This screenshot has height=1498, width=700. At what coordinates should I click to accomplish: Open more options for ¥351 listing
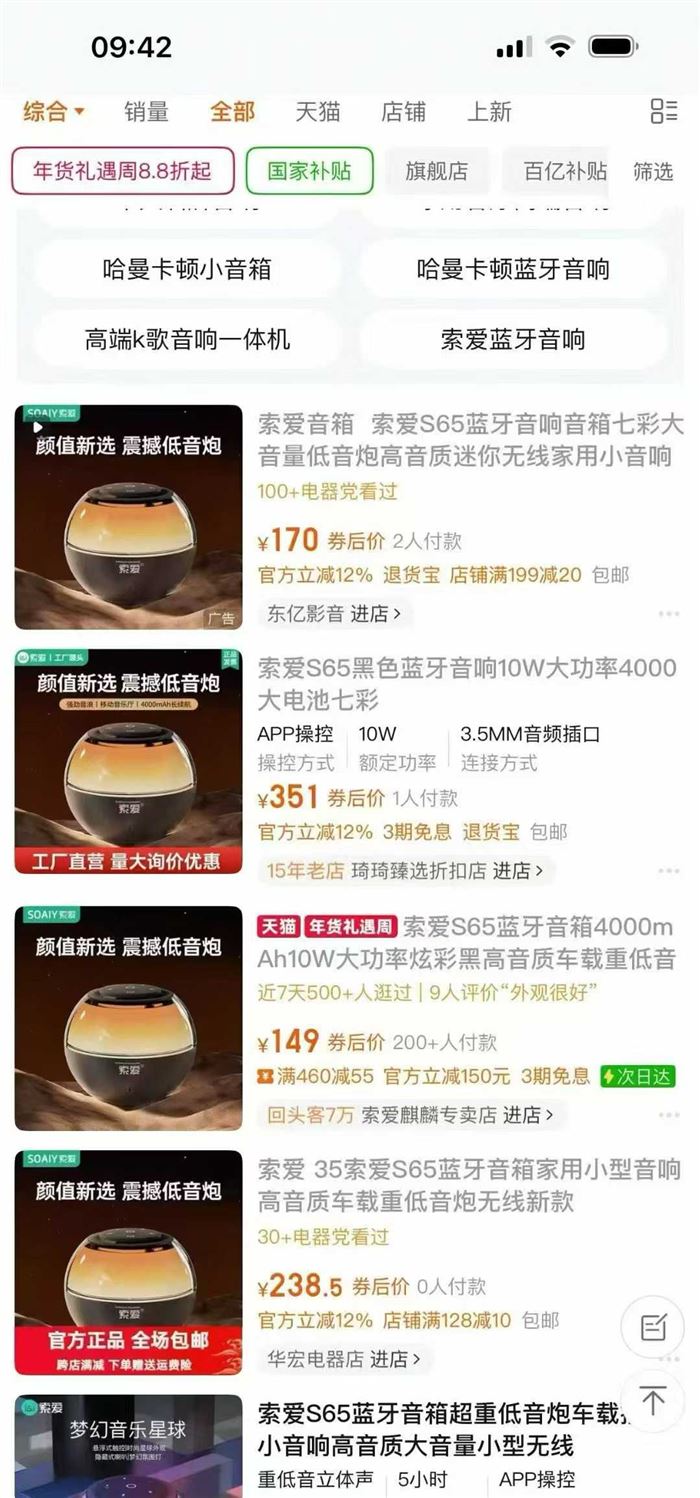[x=668, y=871]
